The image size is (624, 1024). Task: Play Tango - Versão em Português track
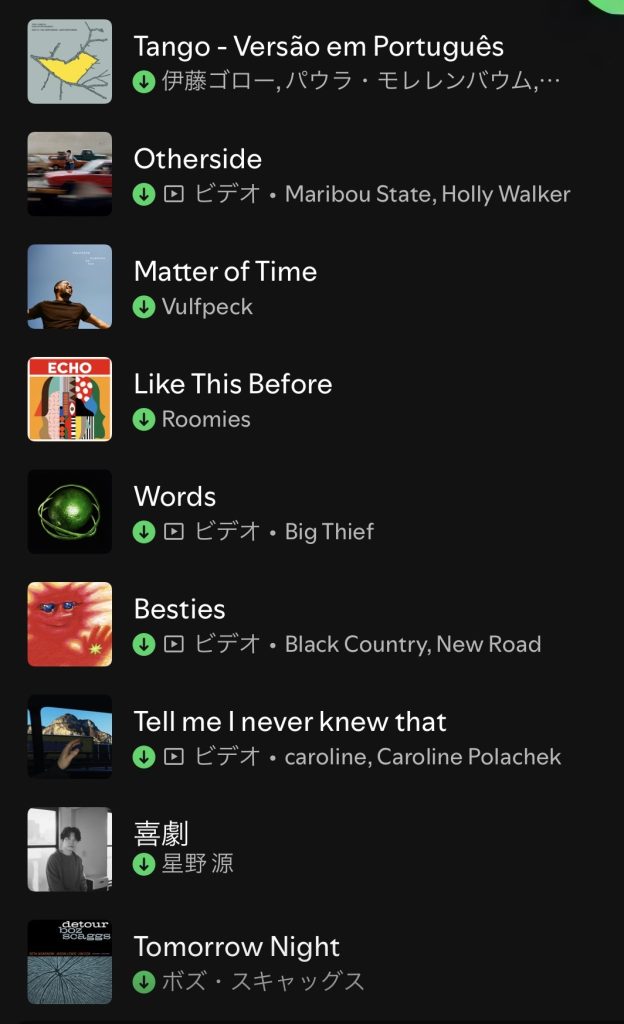click(x=318, y=47)
